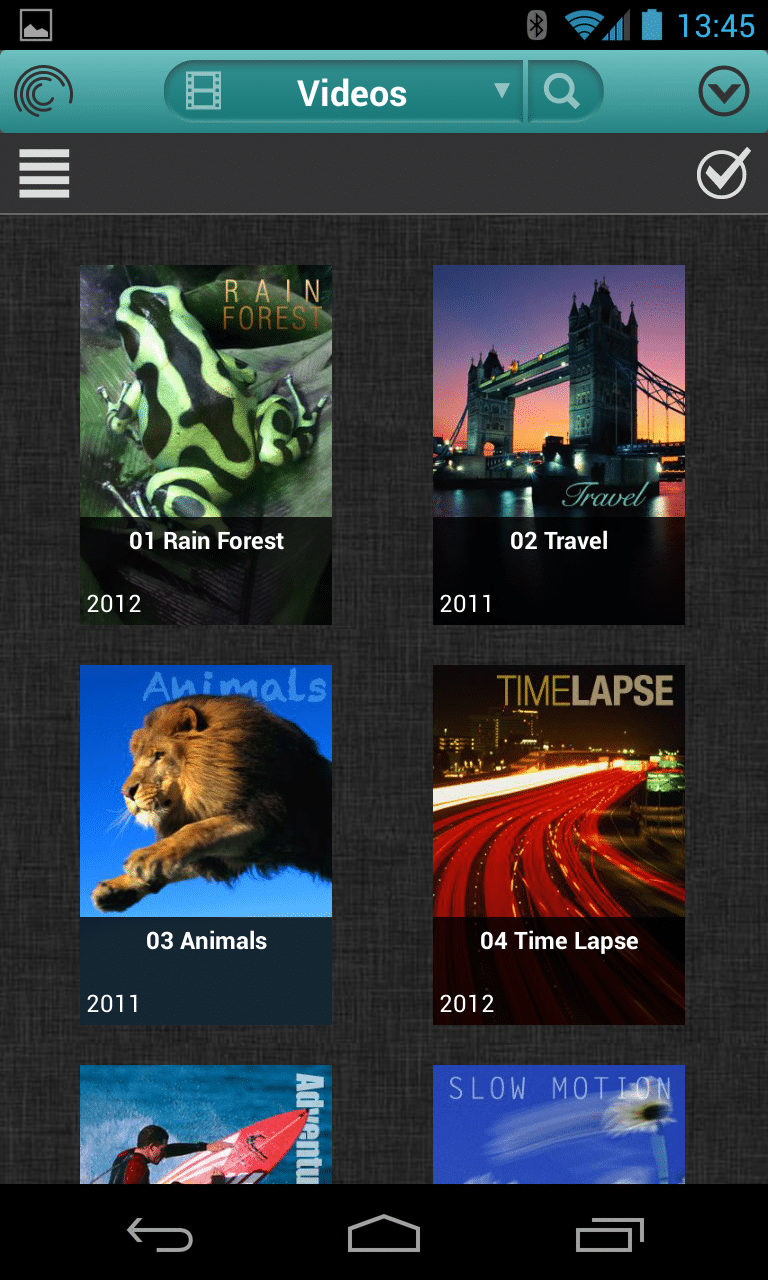Expand the Videos category dropdown
Viewport: 768px width, 1280px height.
[x=344, y=93]
